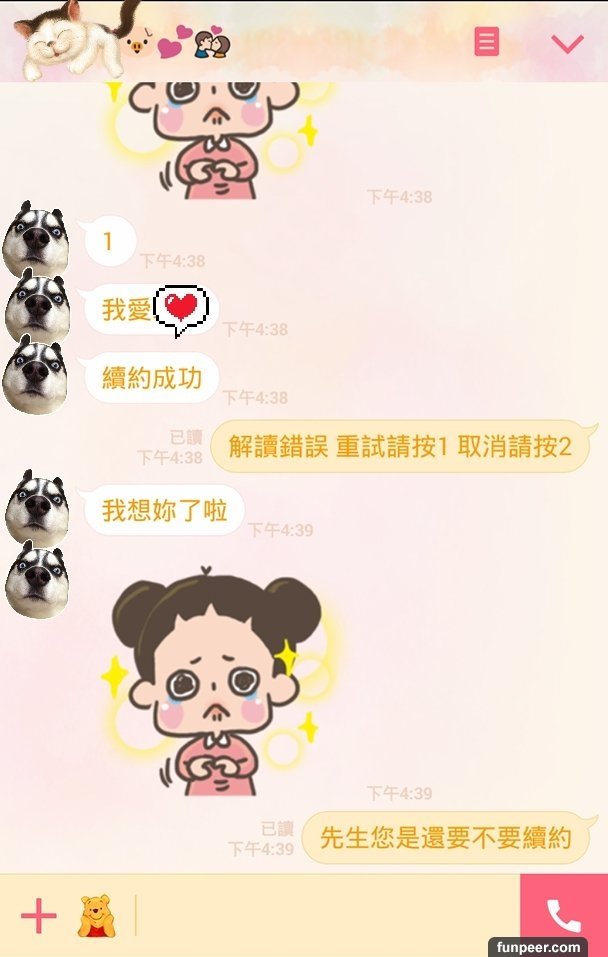Open the plus attachment menu

pos(38,916)
